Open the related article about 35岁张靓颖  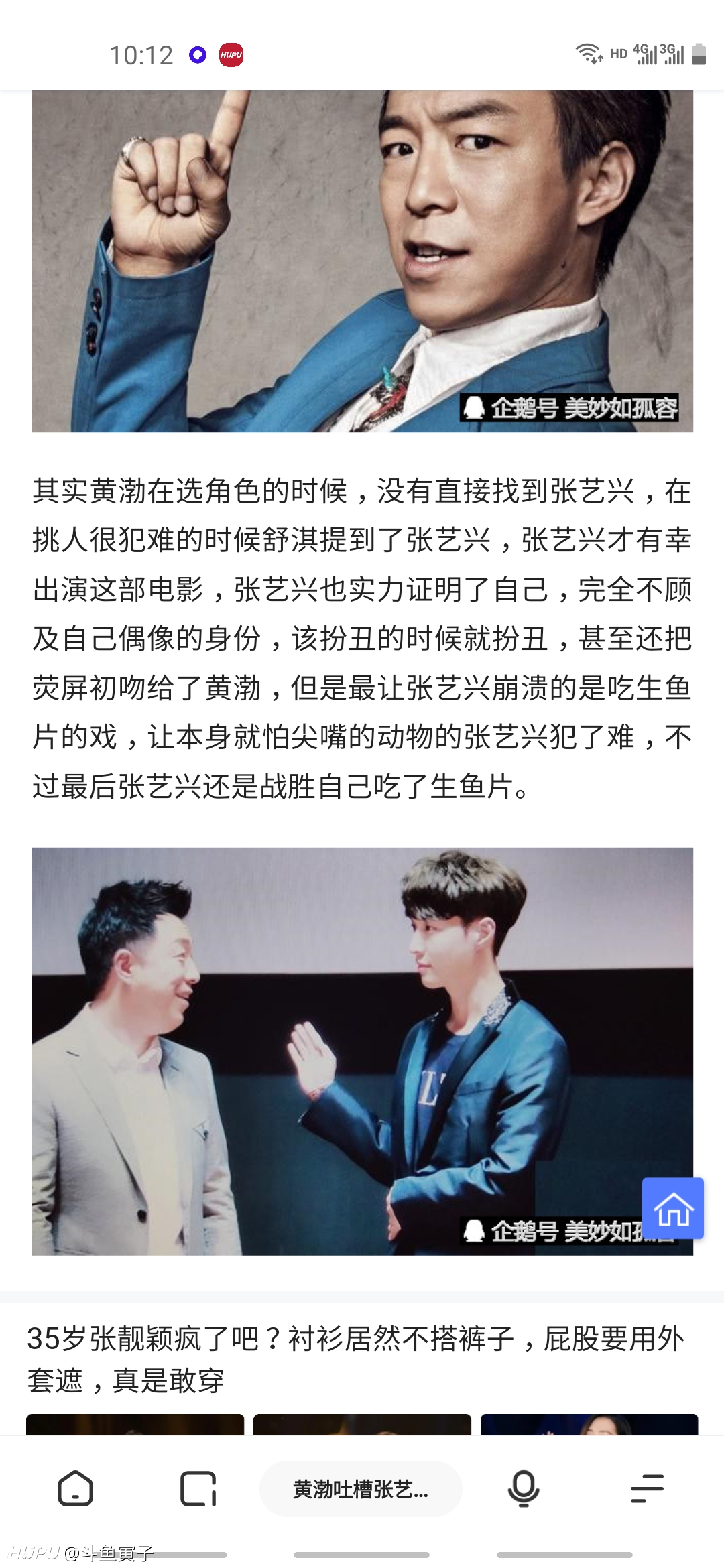click(x=356, y=1360)
